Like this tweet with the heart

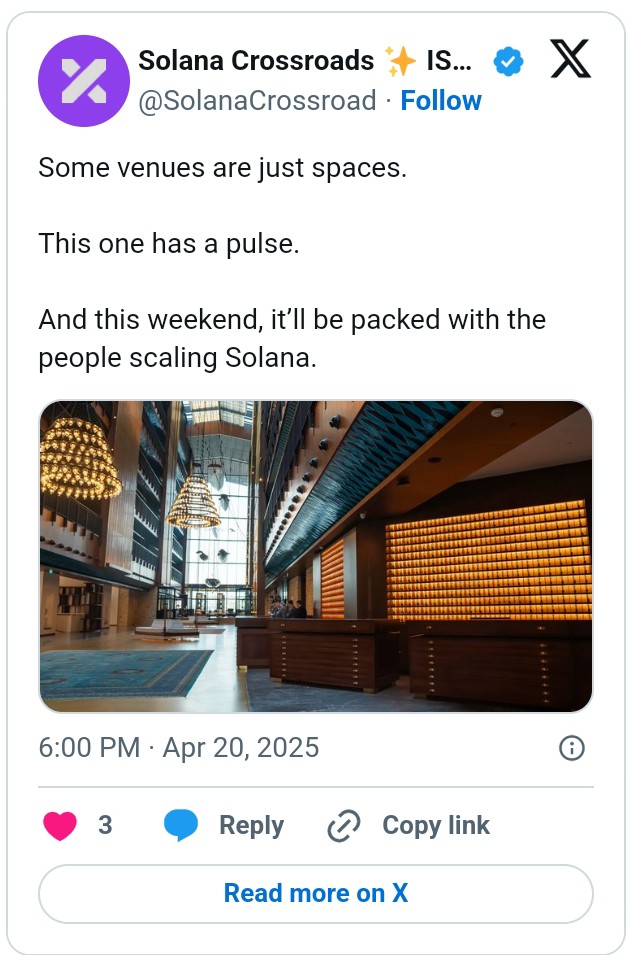pos(61,826)
